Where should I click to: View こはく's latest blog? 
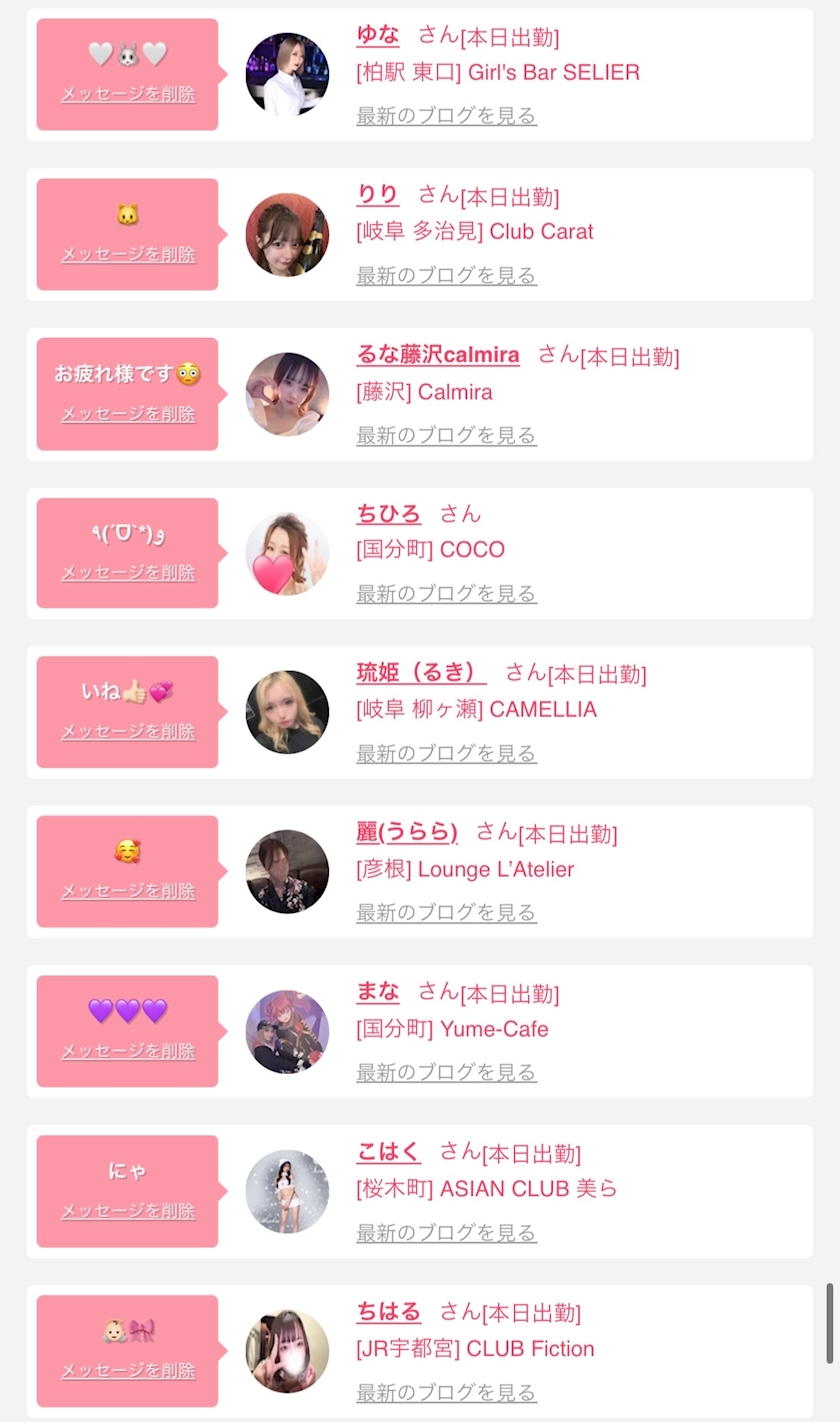[x=446, y=1232]
